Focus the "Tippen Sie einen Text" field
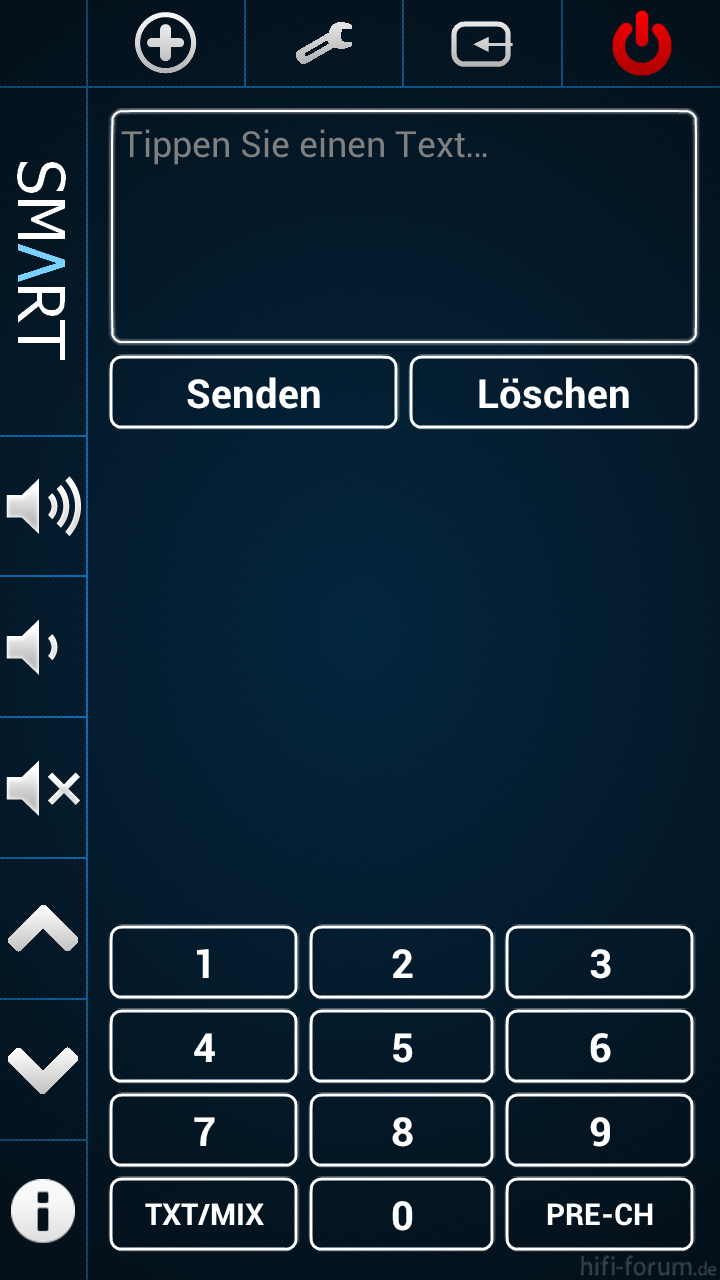The image size is (720, 1280). pyautogui.click(x=403, y=226)
